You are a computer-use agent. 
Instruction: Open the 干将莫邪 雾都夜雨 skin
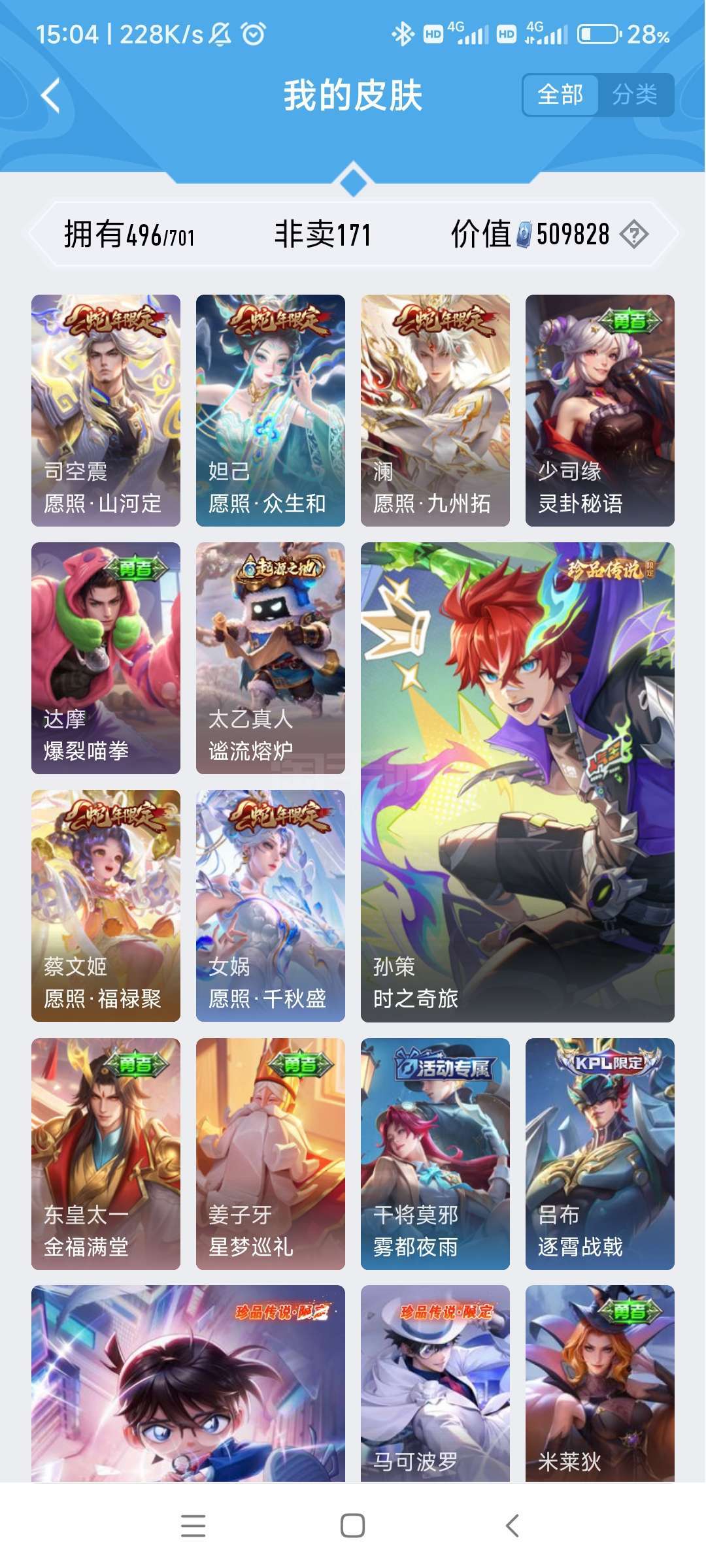pos(435,1154)
